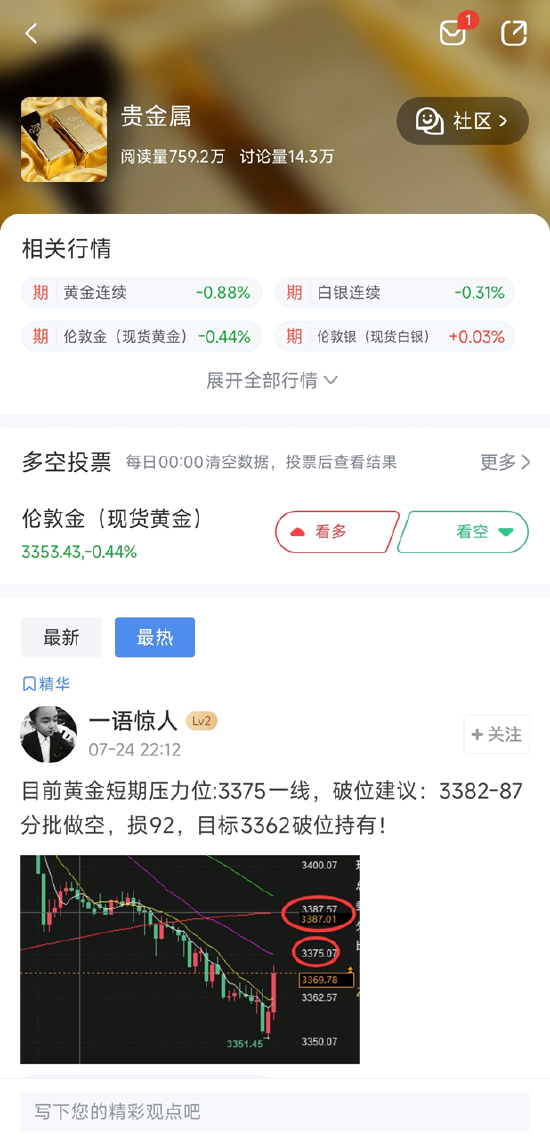The width and height of the screenshot is (550, 1138).
Task: Go back using the top-left arrow
Action: [x=30, y=33]
